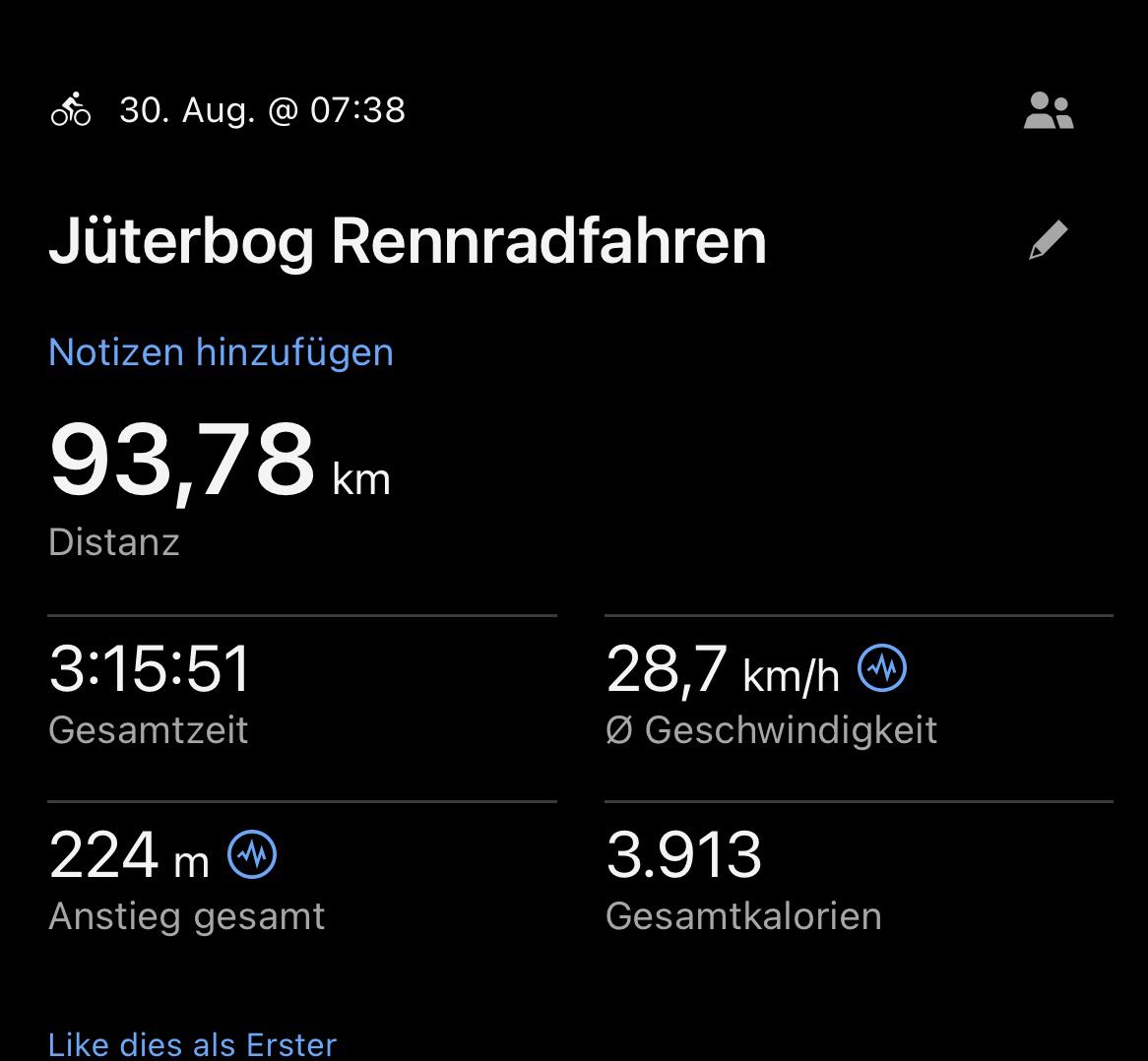Open the privacy/people sharing icon
The height and width of the screenshot is (1061, 1148).
coord(1049,110)
